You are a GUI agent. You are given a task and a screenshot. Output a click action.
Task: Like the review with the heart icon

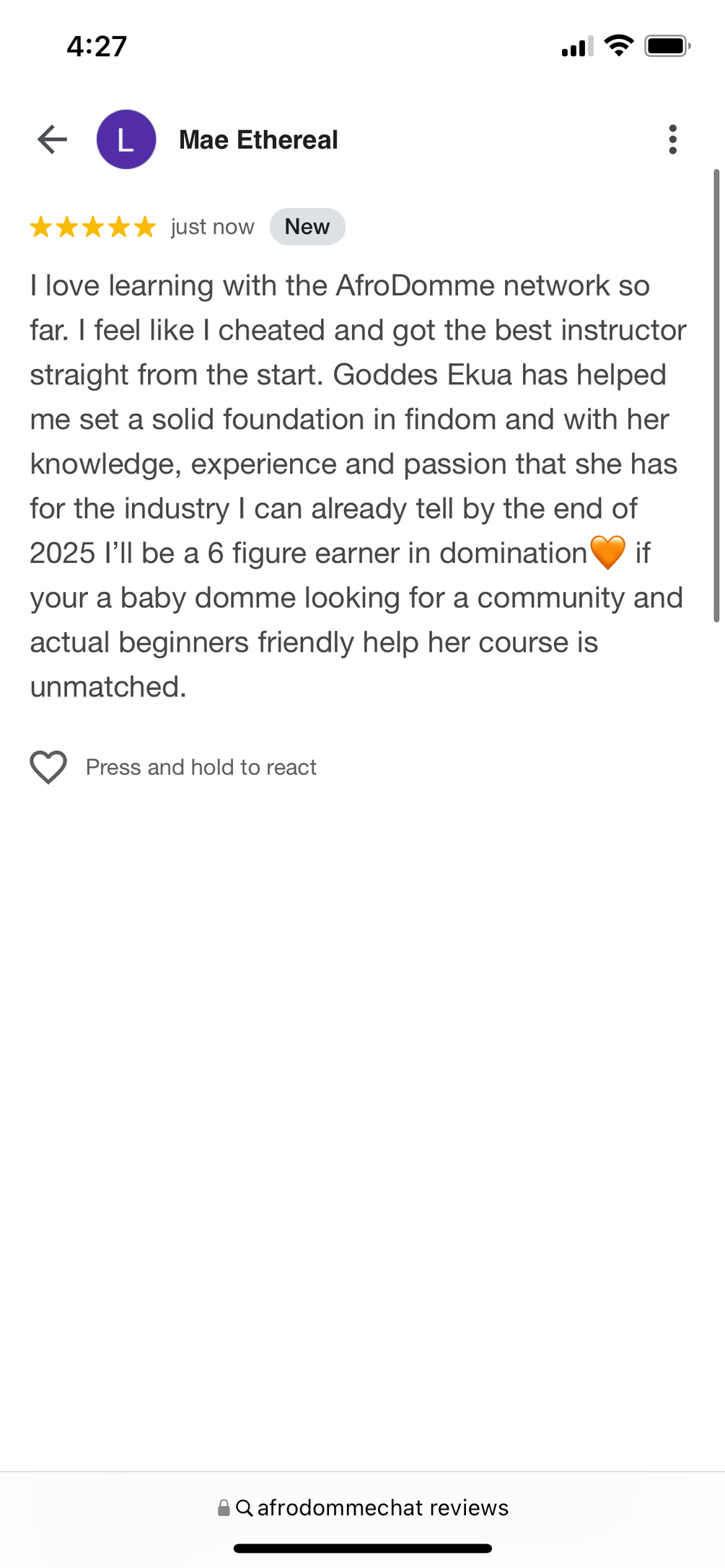tap(48, 766)
